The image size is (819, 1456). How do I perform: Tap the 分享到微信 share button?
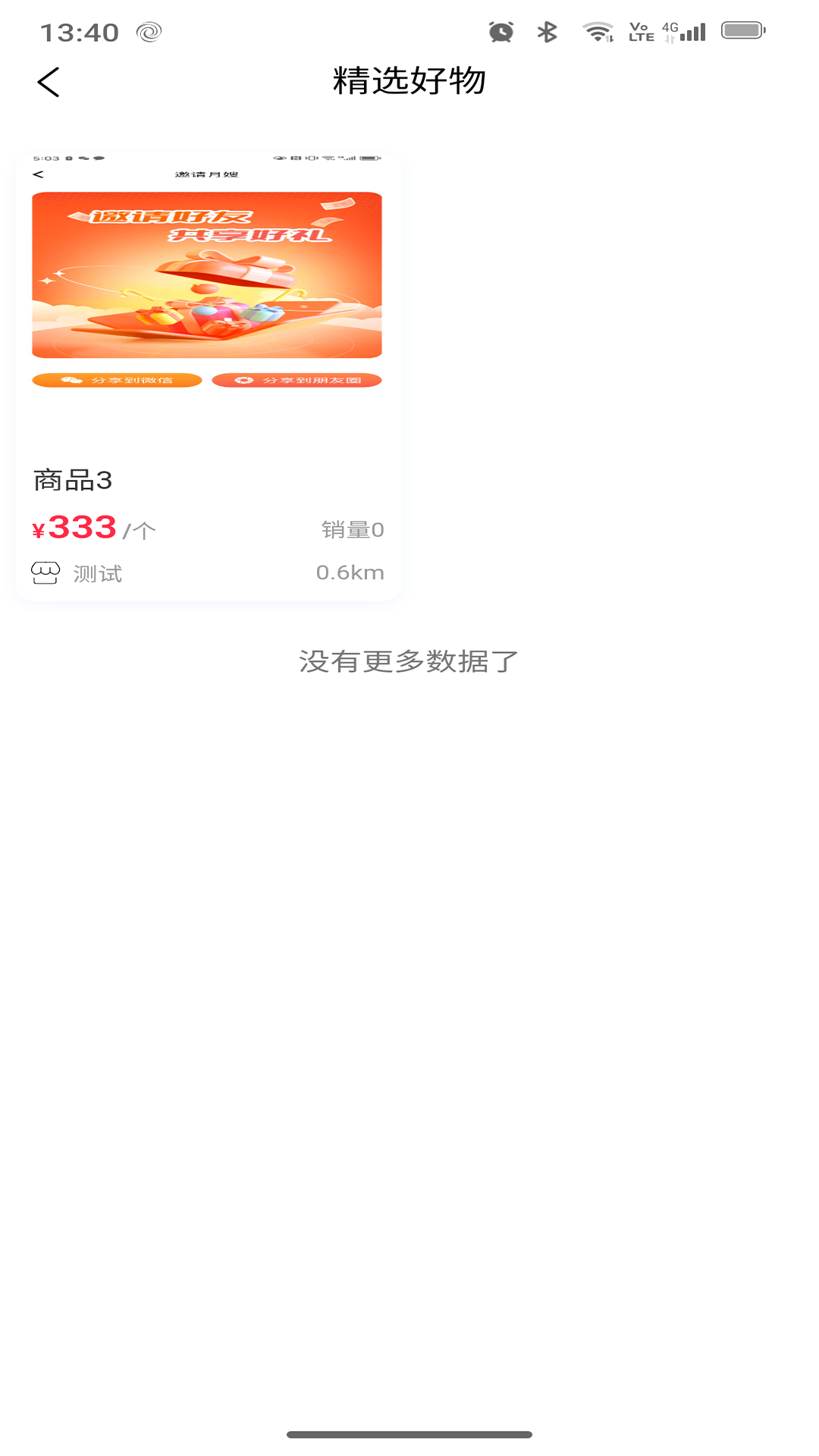pos(116,379)
